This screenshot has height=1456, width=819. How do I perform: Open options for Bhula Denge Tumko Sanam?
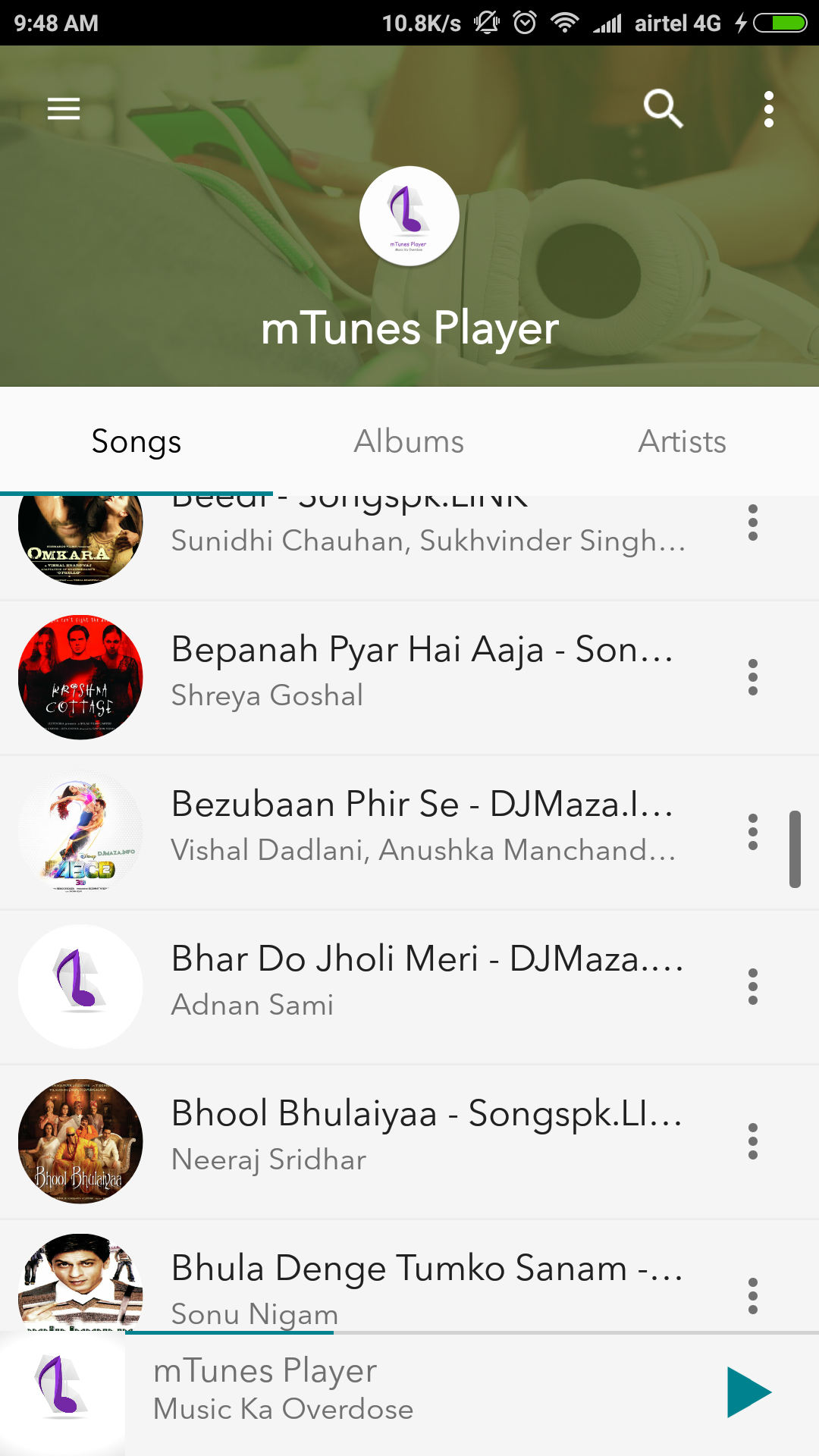[752, 1297]
